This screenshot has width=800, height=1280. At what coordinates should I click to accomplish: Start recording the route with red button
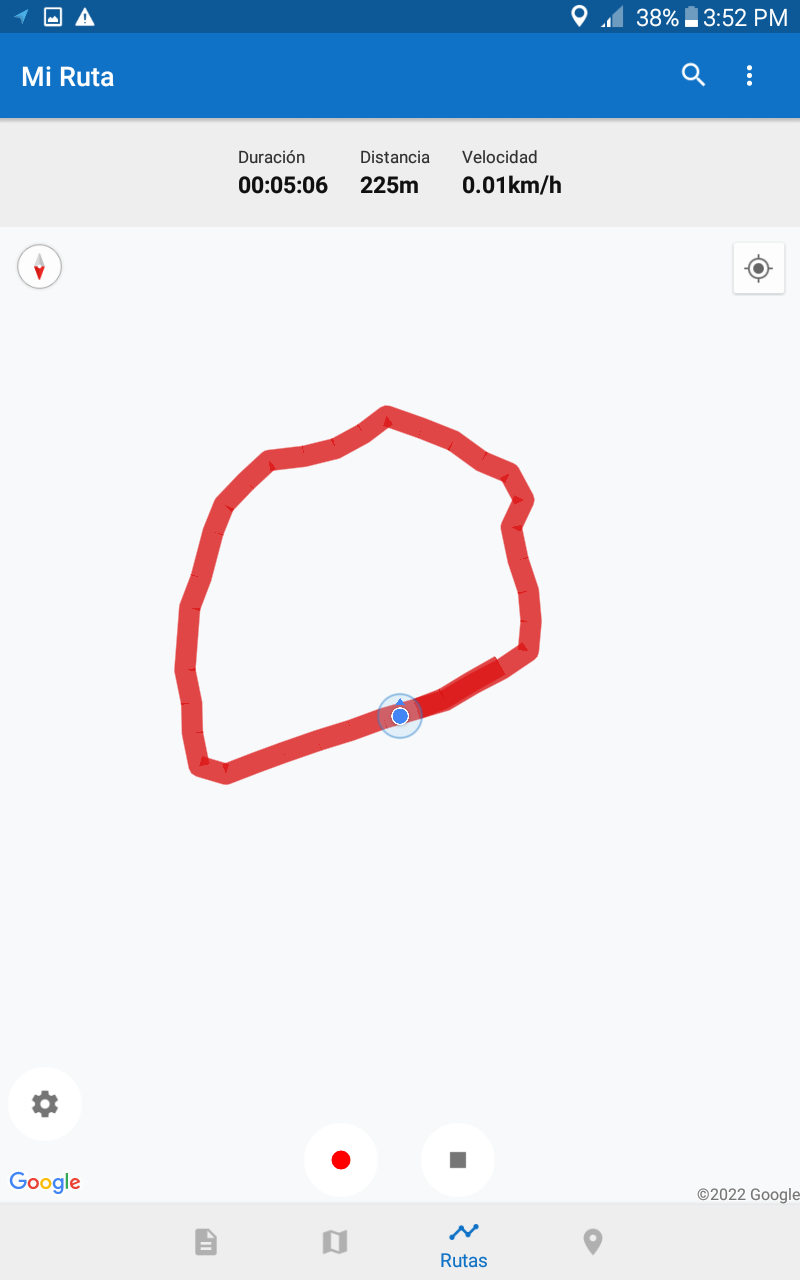[x=341, y=1160]
